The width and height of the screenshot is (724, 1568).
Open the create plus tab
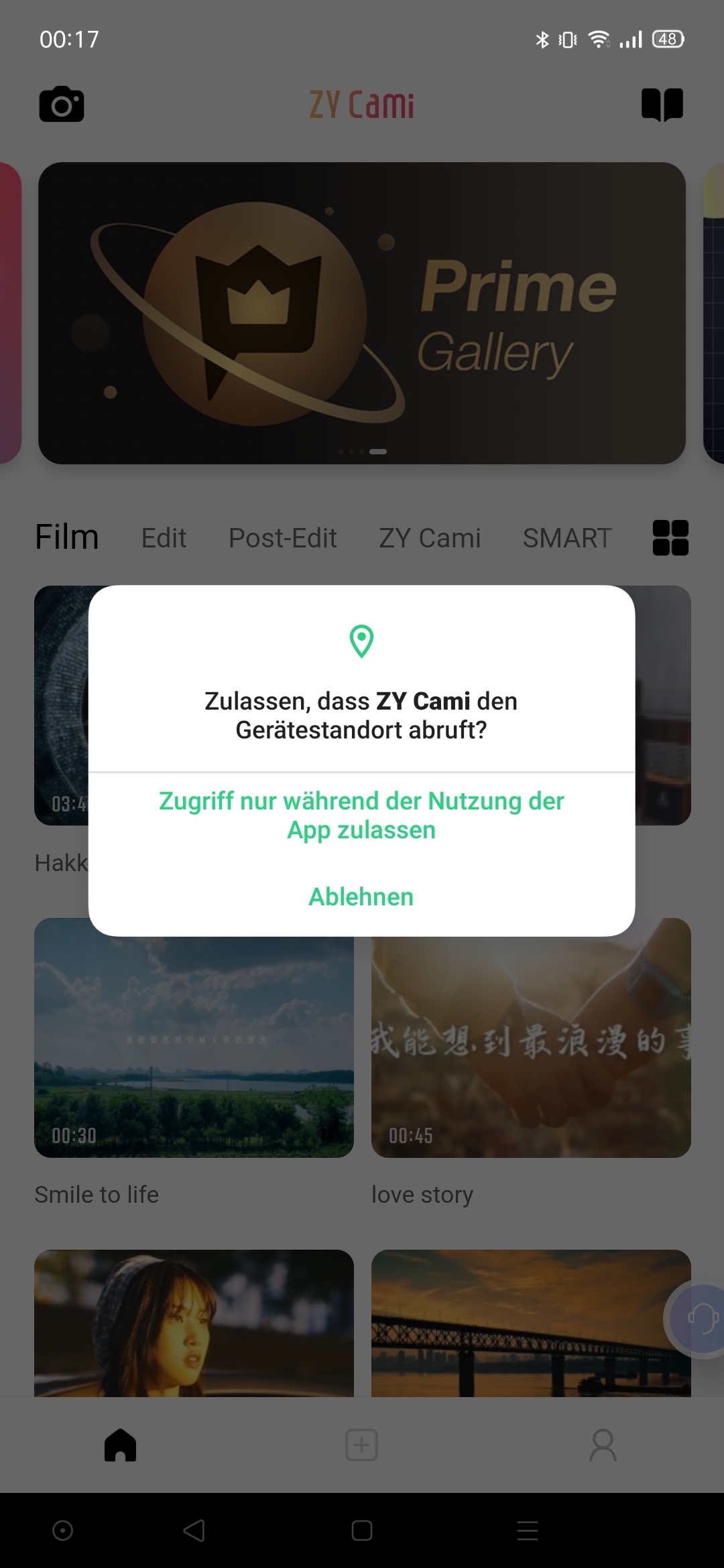(x=361, y=1445)
